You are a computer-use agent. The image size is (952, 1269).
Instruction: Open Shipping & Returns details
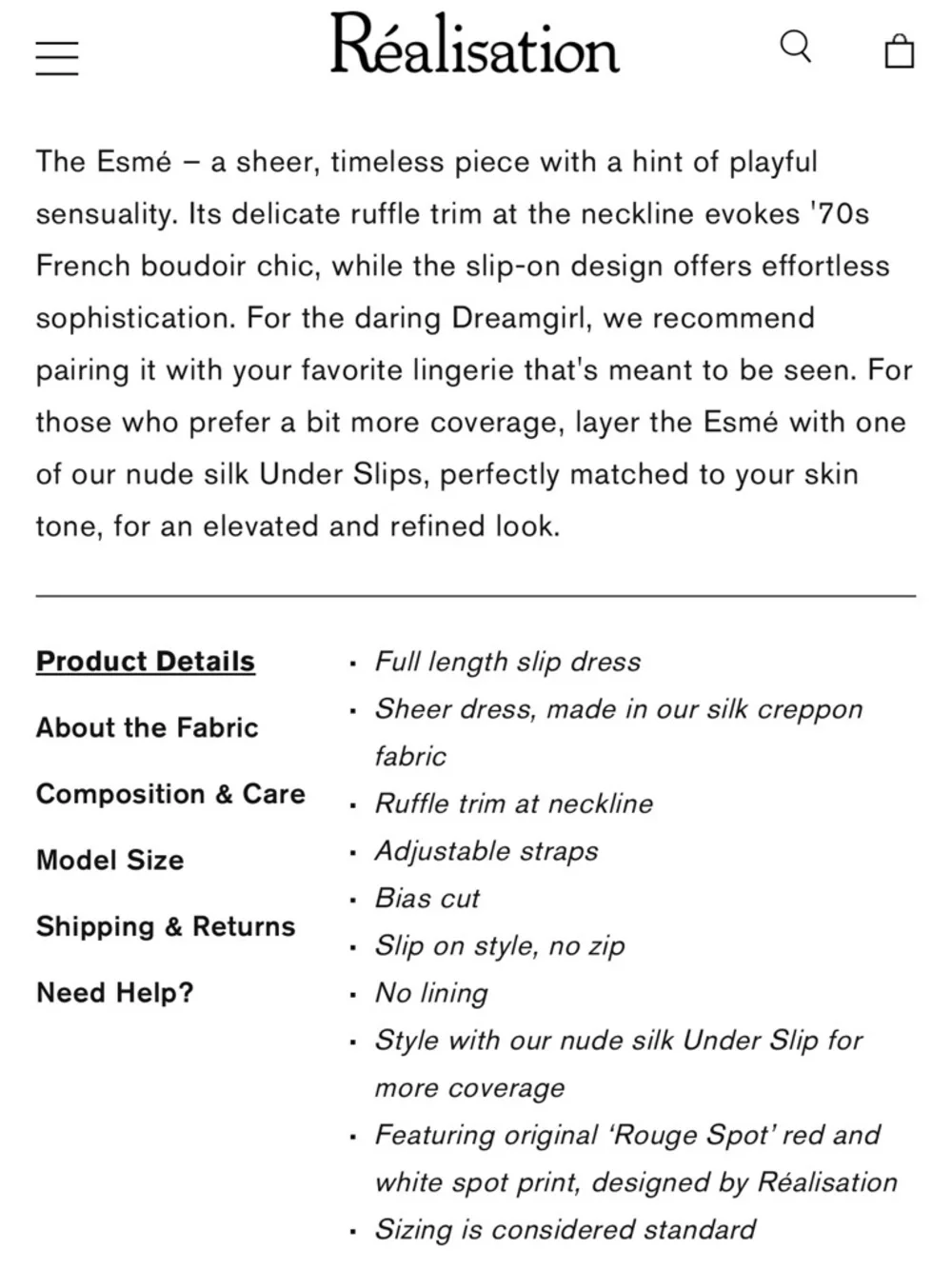[166, 926]
